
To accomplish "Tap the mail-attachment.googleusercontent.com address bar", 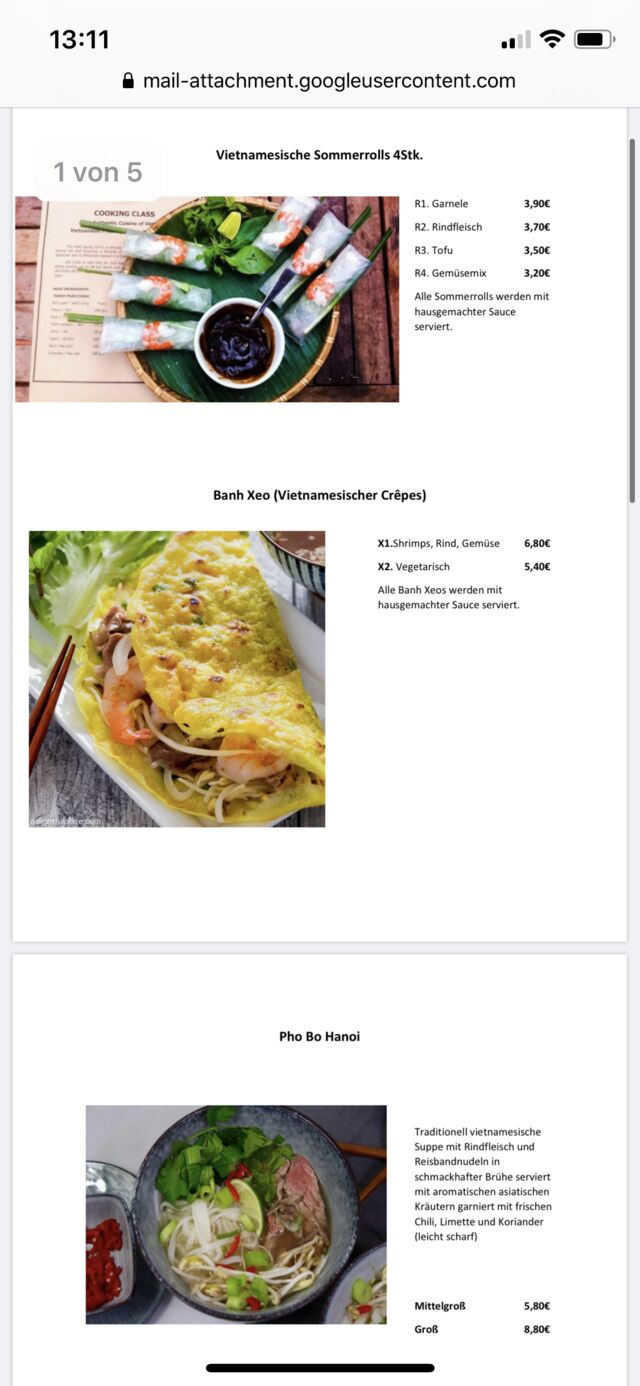I will 319,81.
